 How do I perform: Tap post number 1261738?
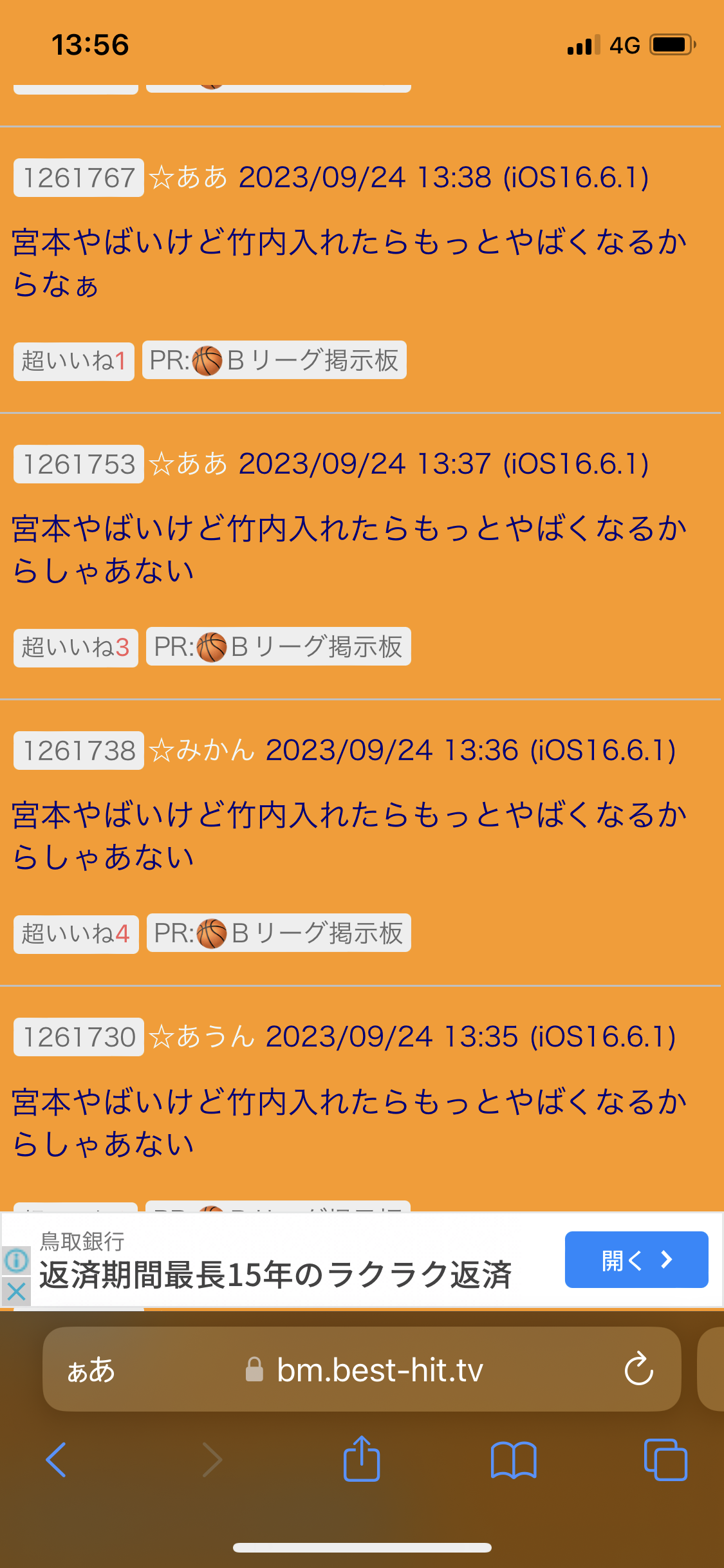pyautogui.click(x=79, y=751)
